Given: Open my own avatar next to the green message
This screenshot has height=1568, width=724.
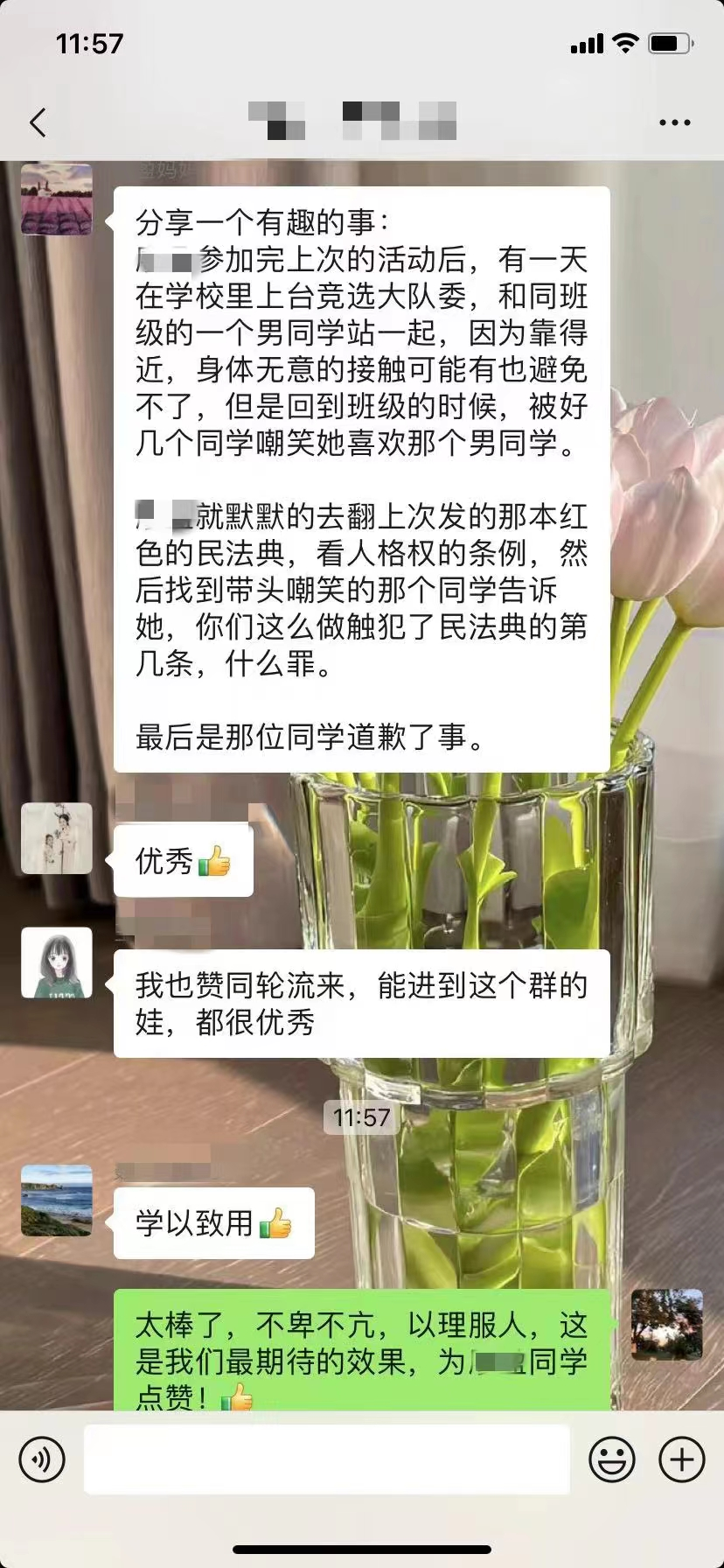Looking at the screenshot, I should click(667, 1325).
